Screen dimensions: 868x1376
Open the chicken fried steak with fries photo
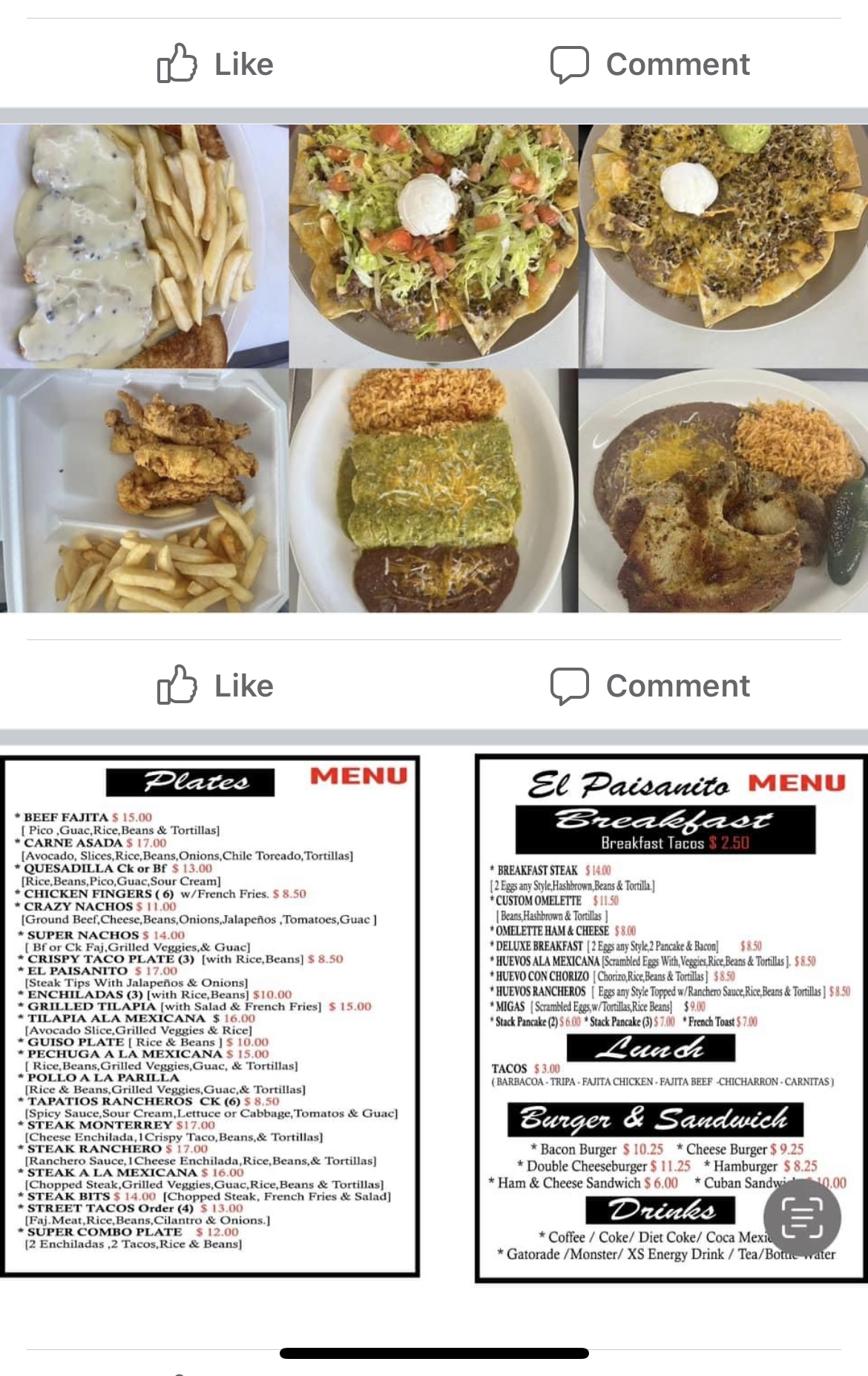145,241
